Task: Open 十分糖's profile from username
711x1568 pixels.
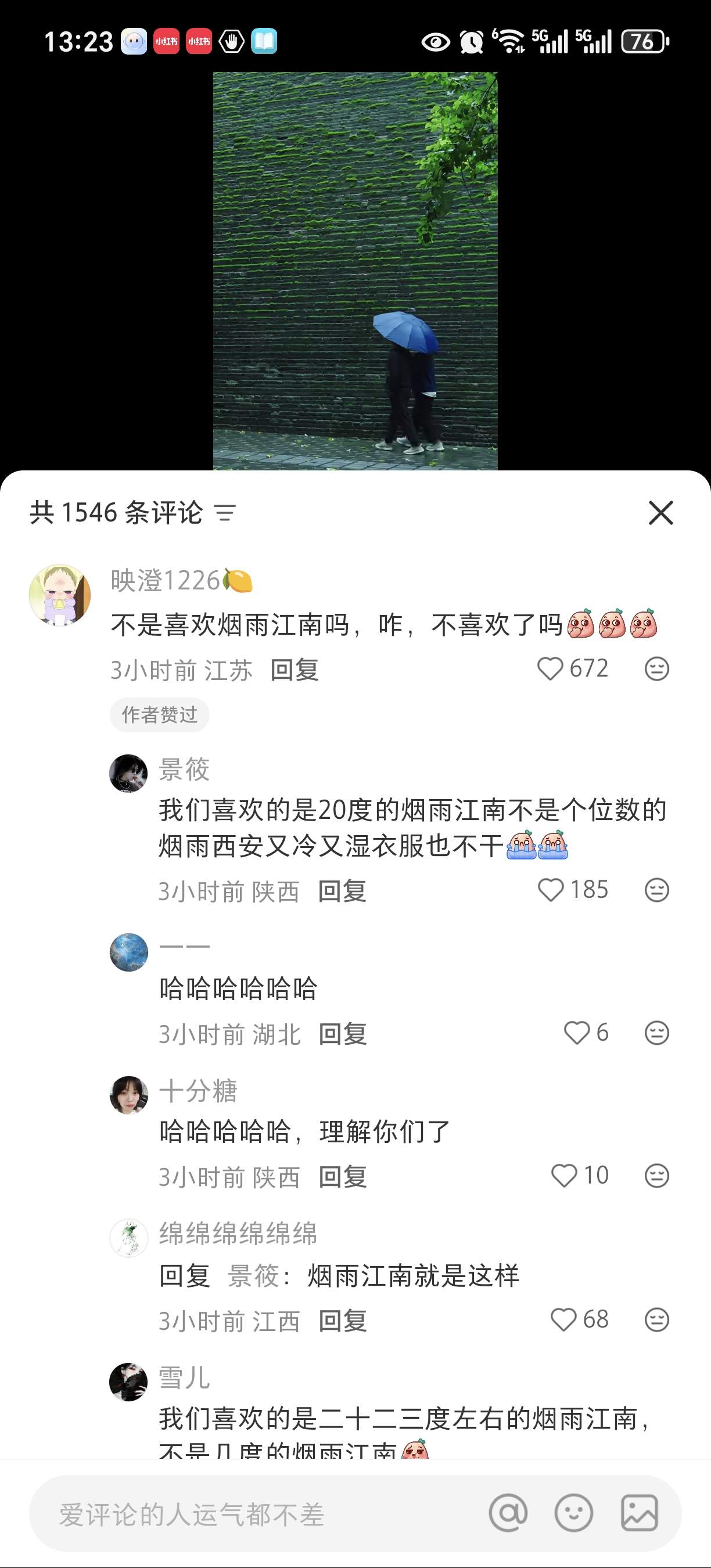Action: click(x=199, y=1090)
